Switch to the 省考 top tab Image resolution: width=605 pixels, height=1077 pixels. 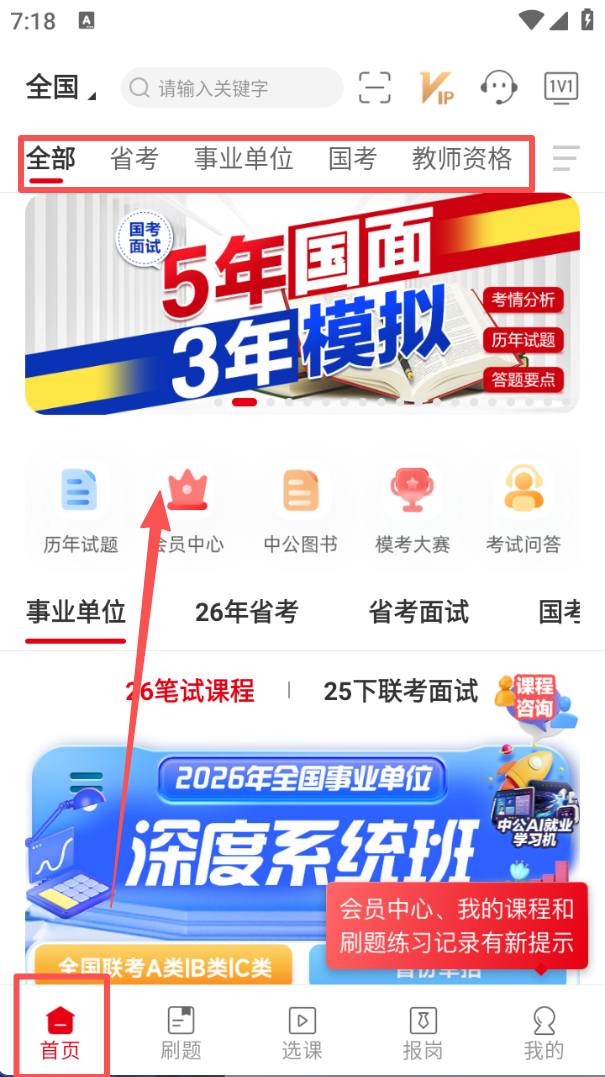134,159
